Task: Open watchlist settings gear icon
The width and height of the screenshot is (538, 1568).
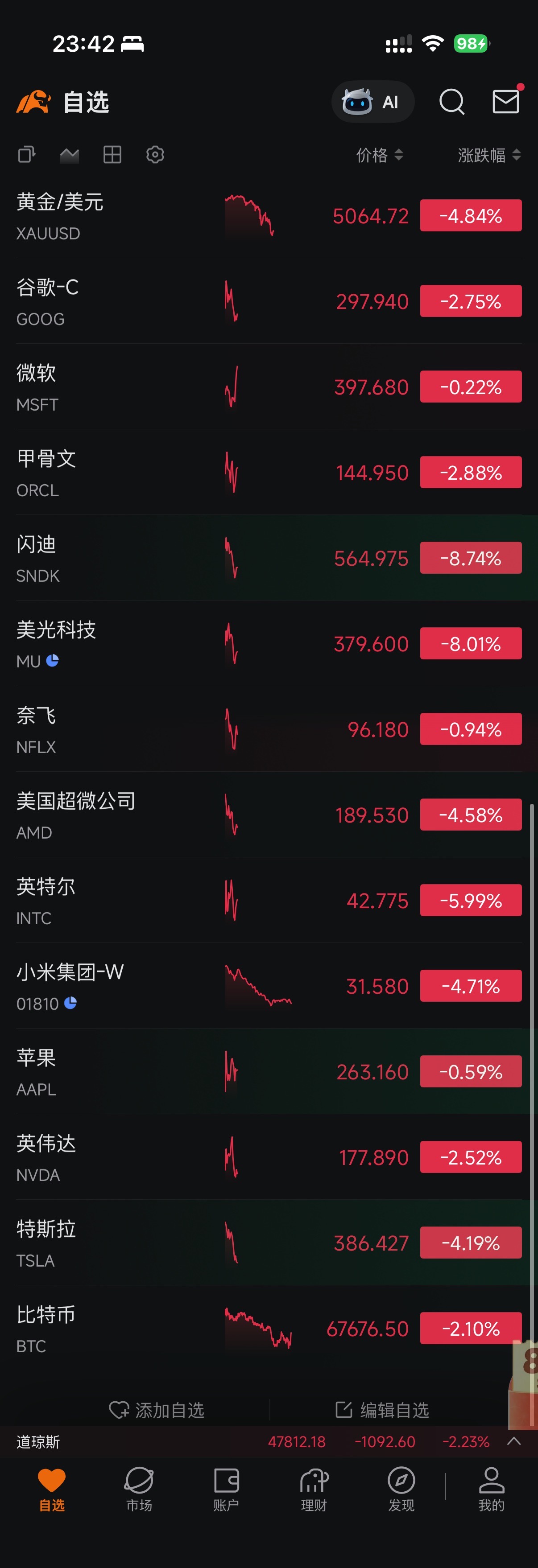Action: coord(155,155)
